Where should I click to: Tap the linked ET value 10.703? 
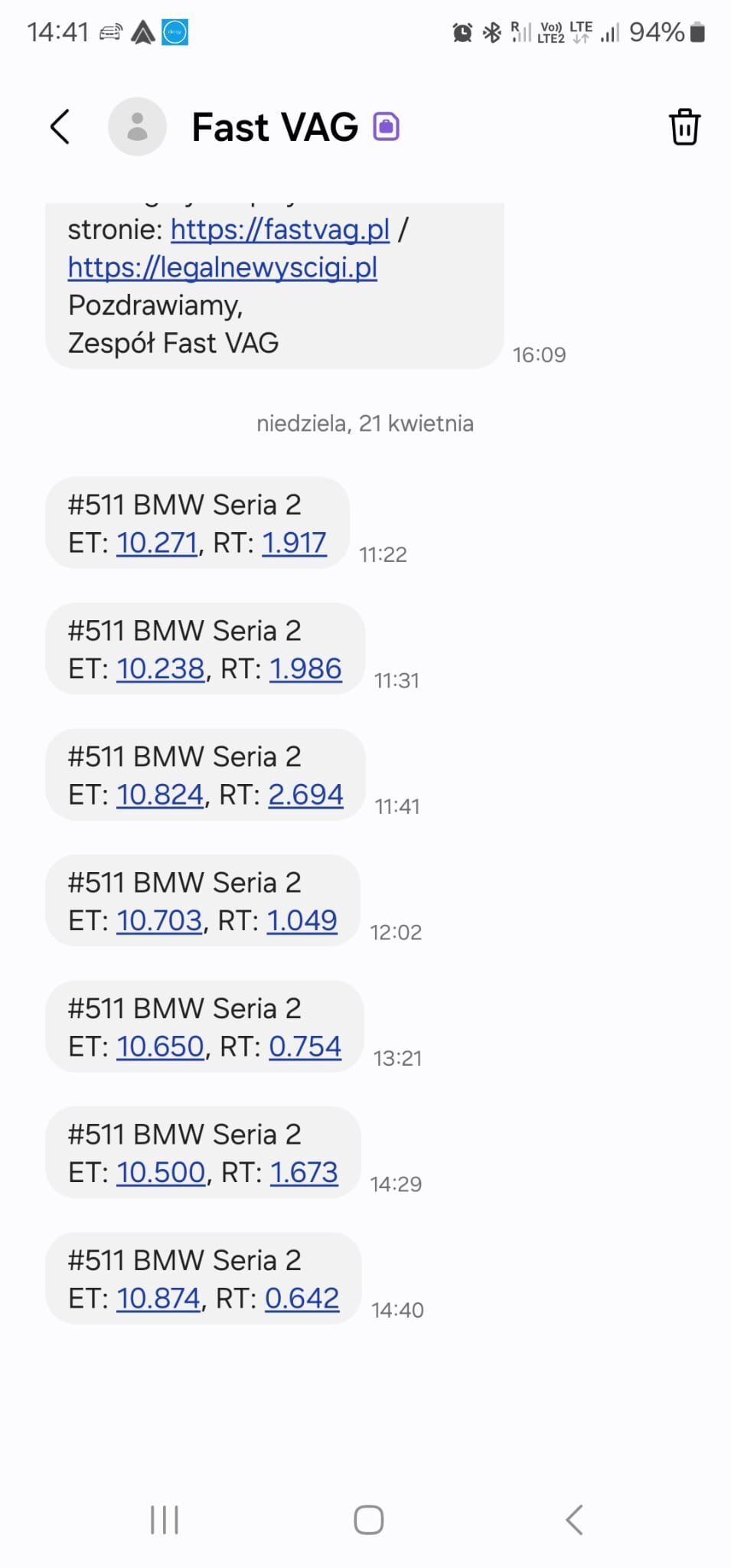point(159,920)
